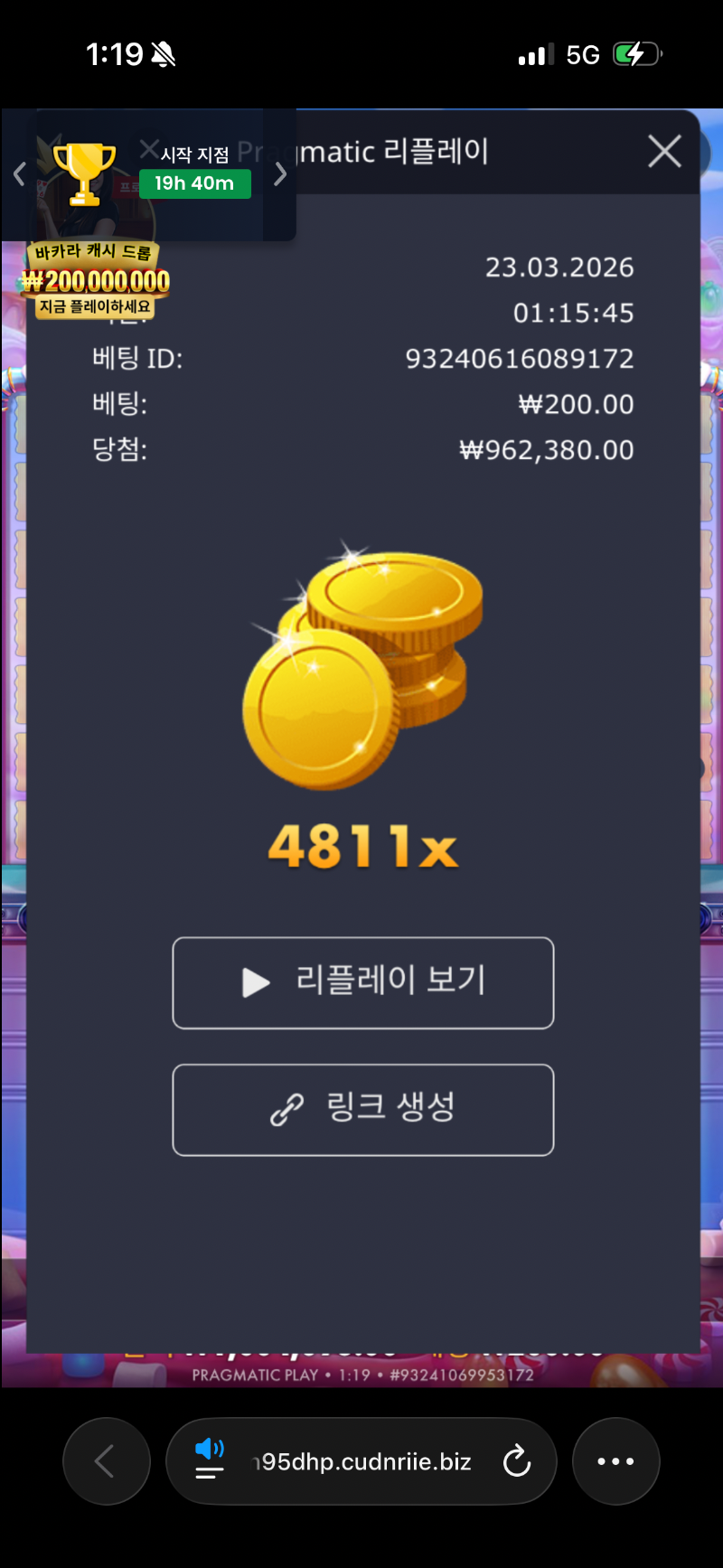The width and height of the screenshot is (723, 1568).
Task: Close the Pragmatic replay dialog
Action: pyautogui.click(x=664, y=152)
